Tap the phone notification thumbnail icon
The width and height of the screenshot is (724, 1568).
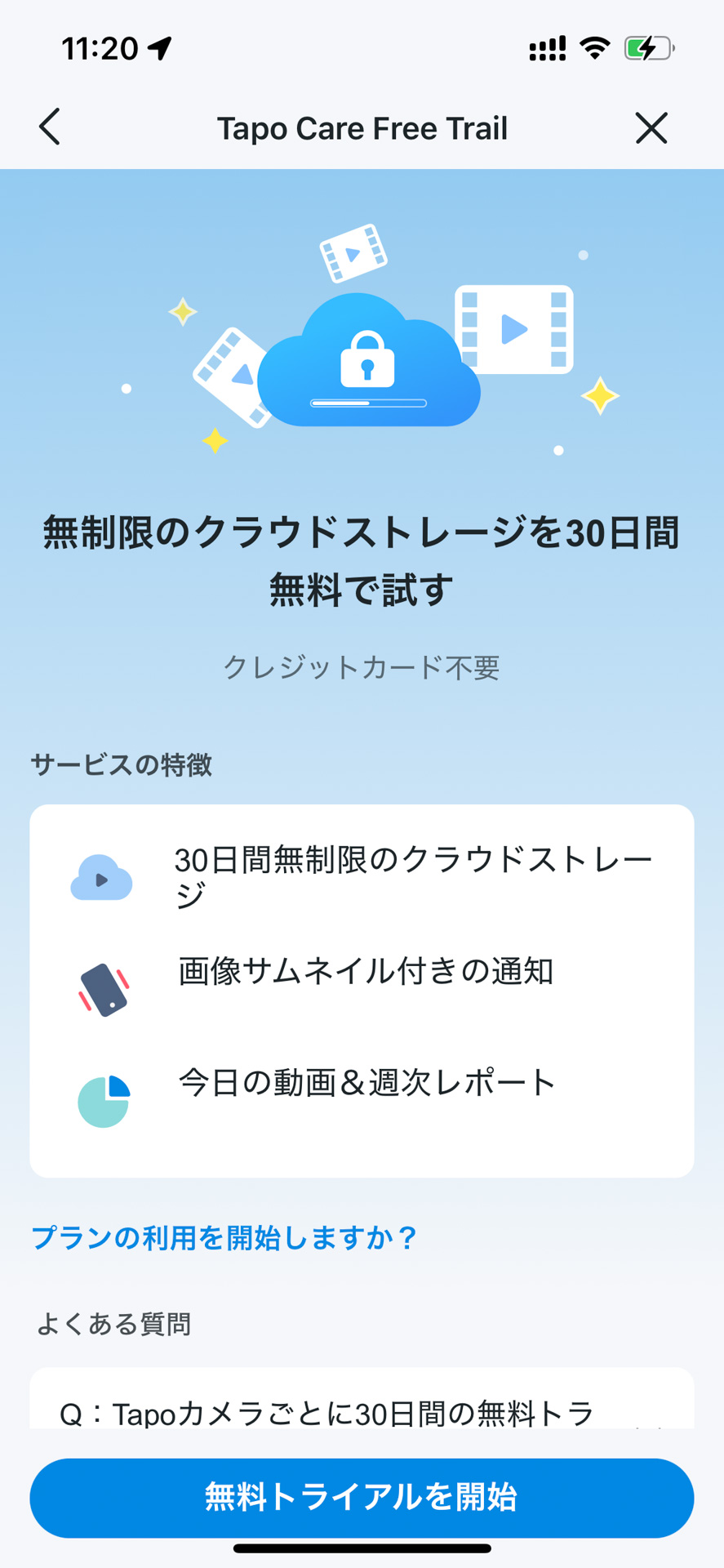[x=103, y=988]
